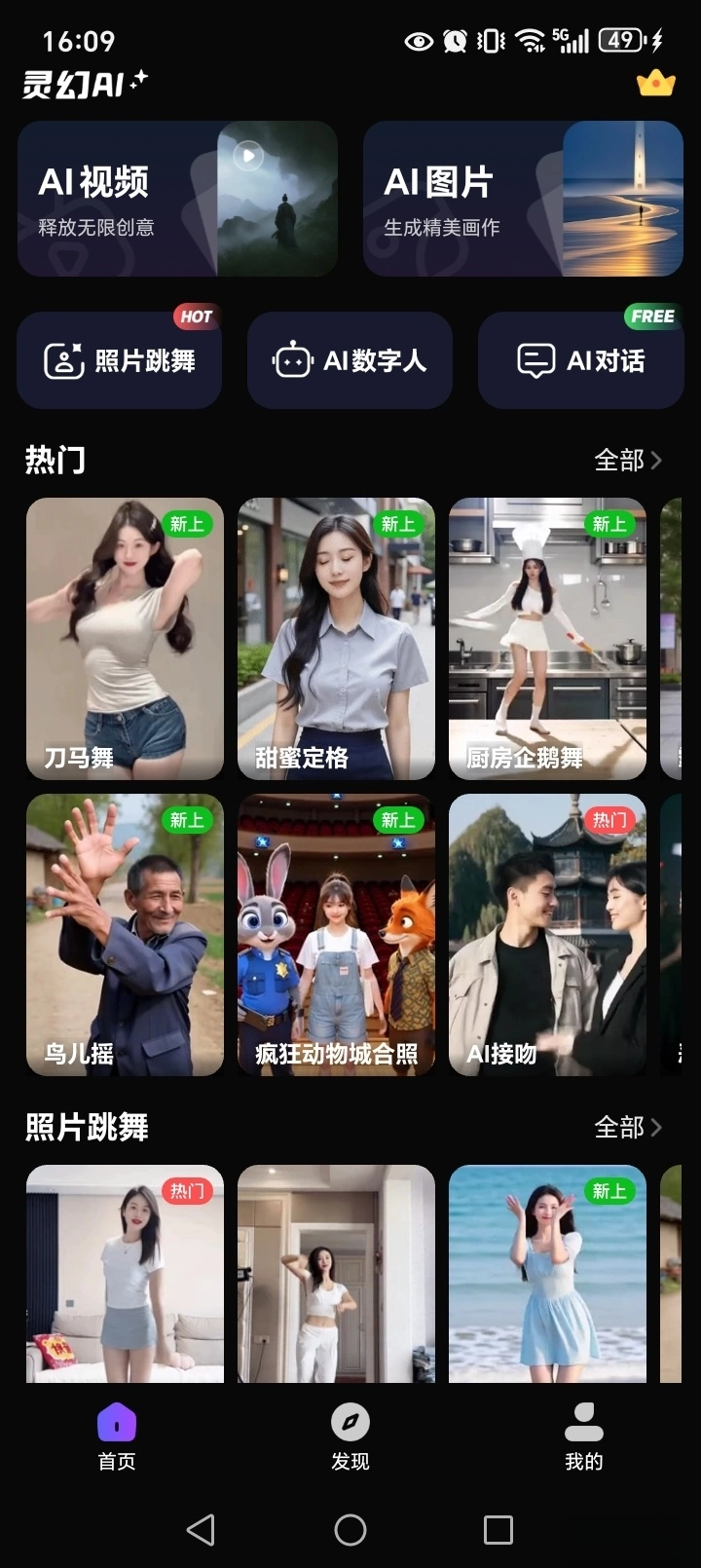The height and width of the screenshot is (1568, 701).
Task: Open the 刀马舞 template
Action: coord(125,639)
